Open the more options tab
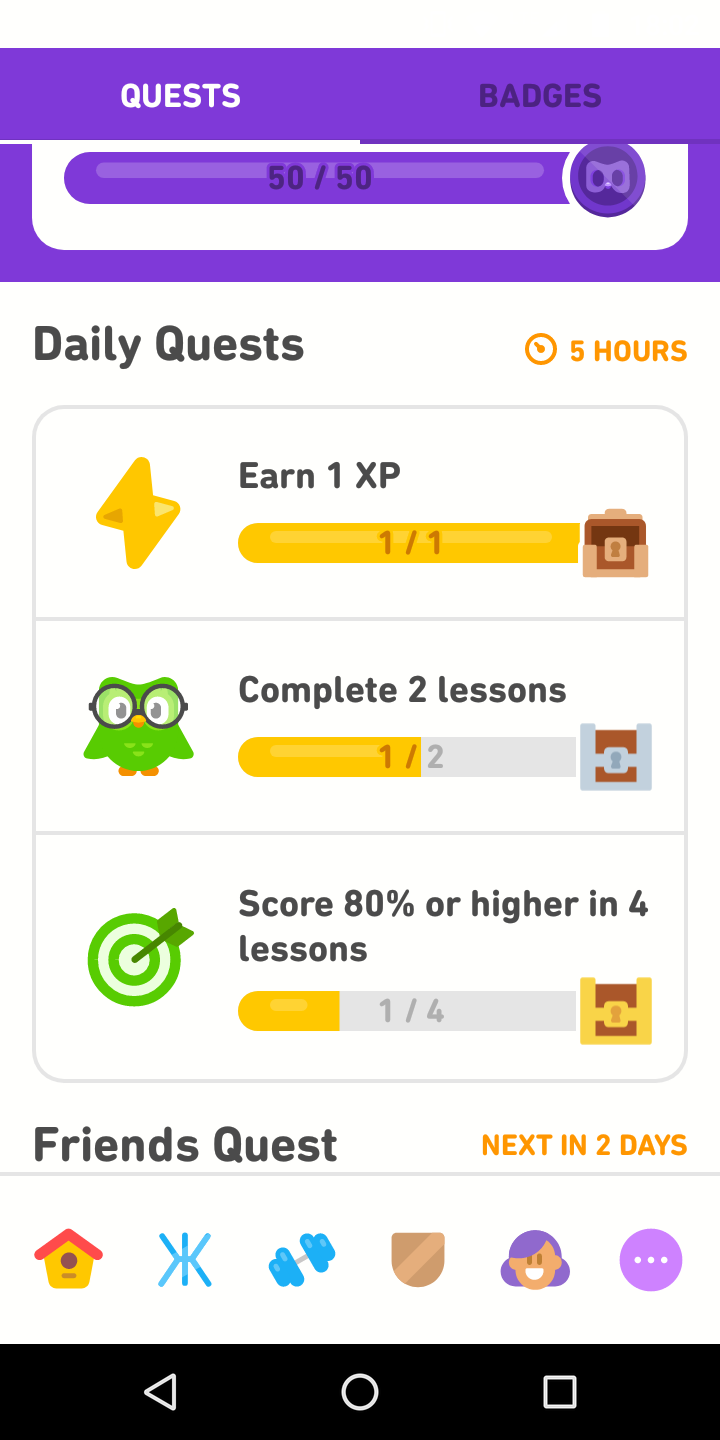Viewport: 720px width, 1440px height. pos(651,1259)
